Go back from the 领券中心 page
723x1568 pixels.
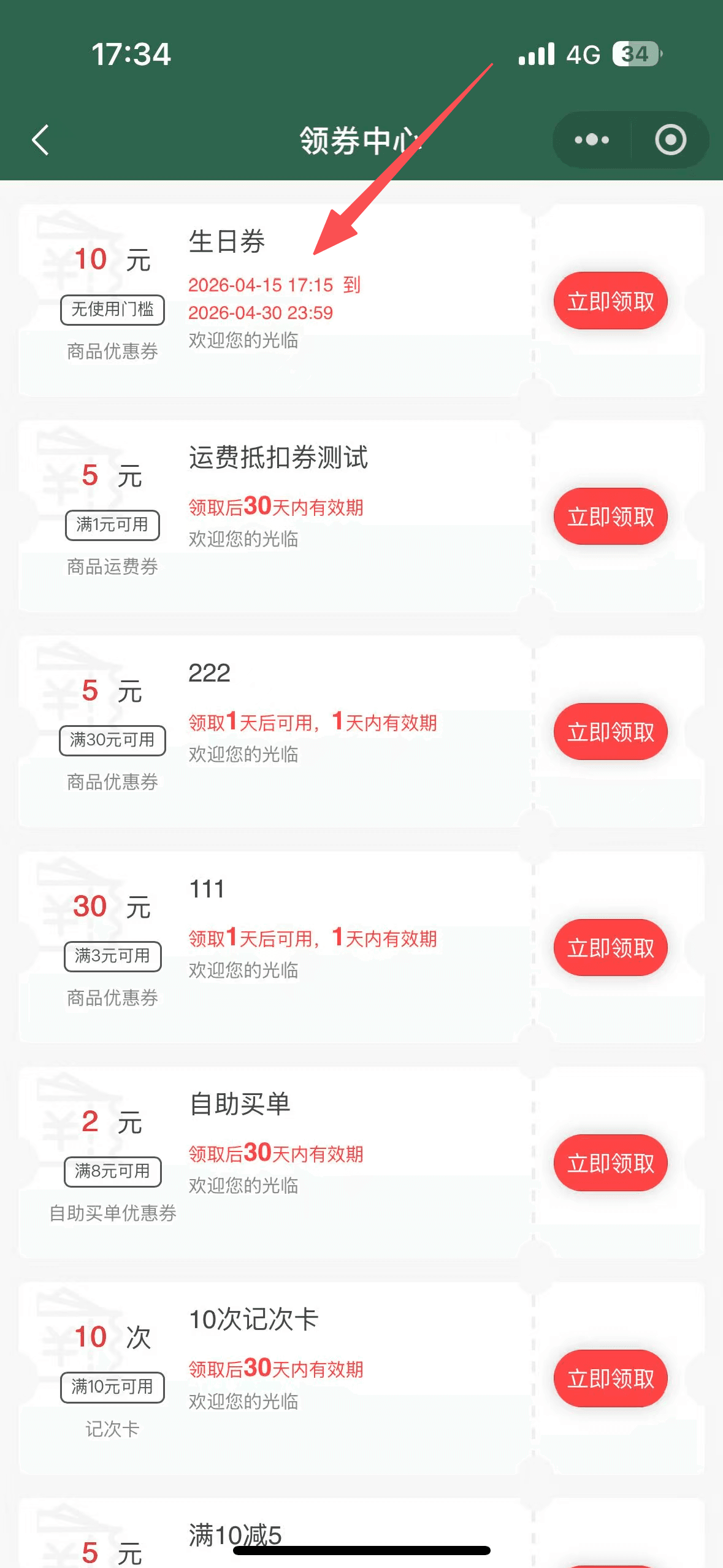[40, 140]
